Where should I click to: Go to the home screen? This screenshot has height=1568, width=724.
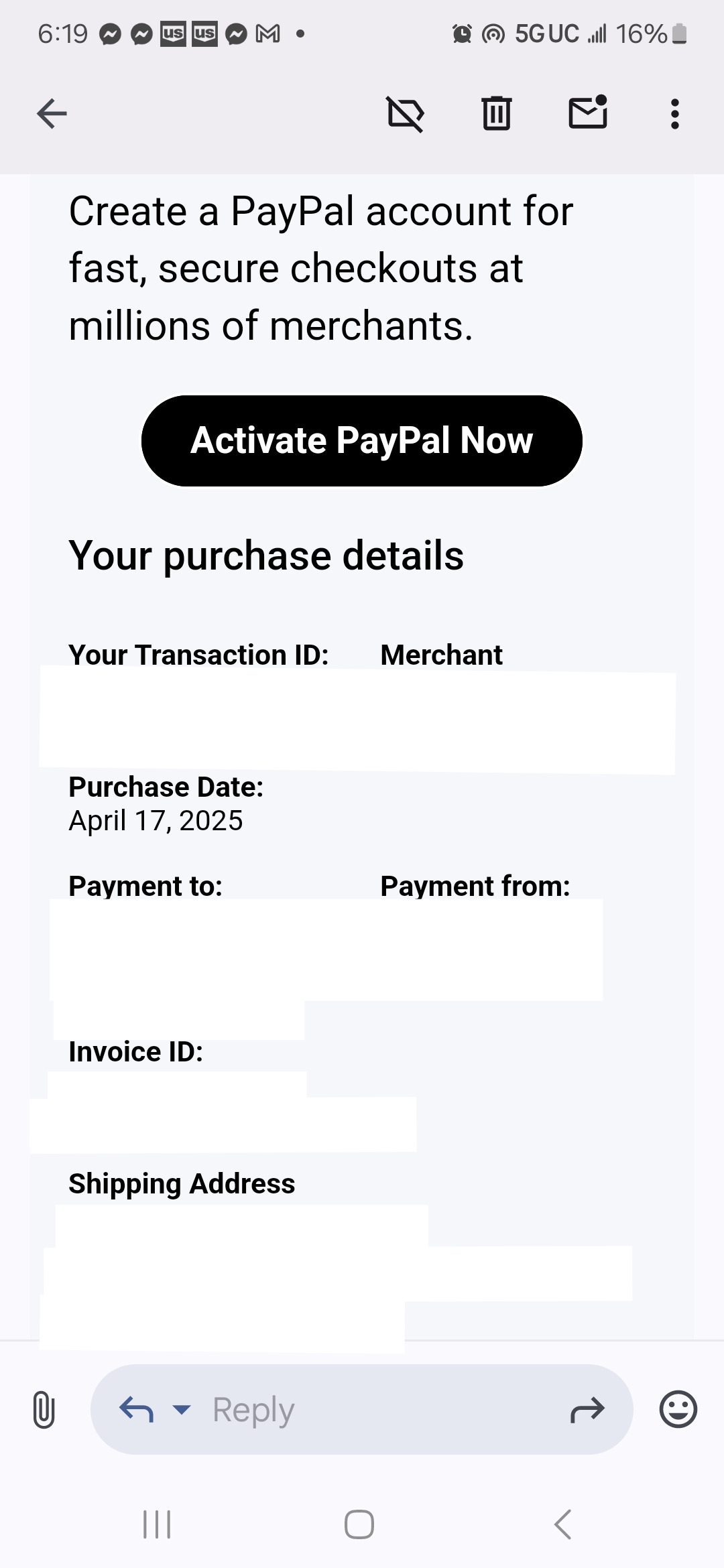tap(359, 1524)
